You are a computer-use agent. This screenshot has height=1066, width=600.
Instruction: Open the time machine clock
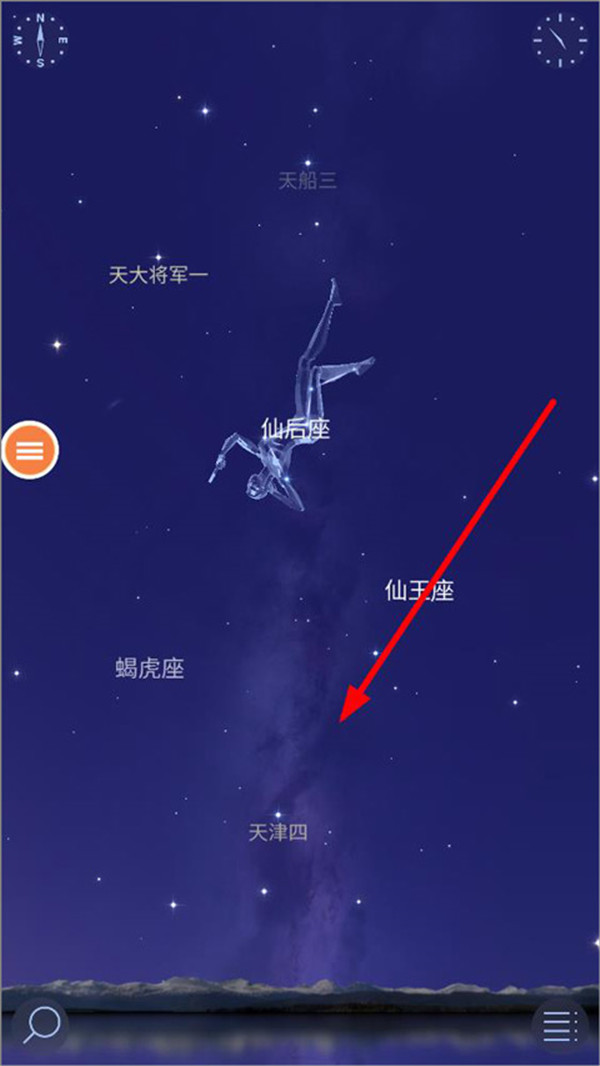560,41
